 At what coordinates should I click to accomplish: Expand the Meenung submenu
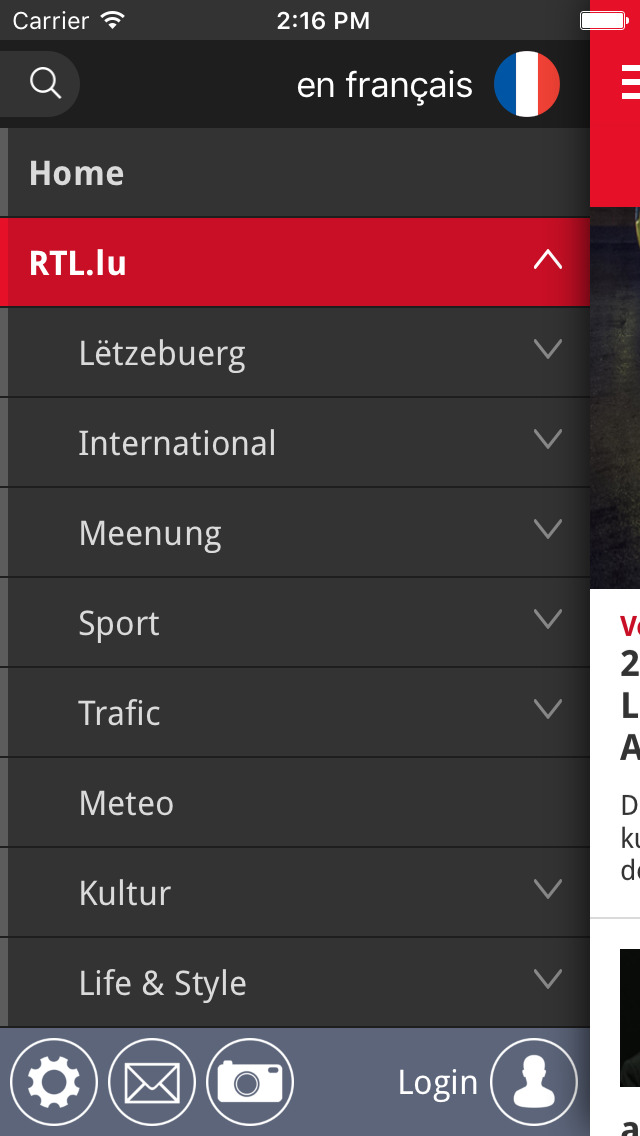[547, 530]
